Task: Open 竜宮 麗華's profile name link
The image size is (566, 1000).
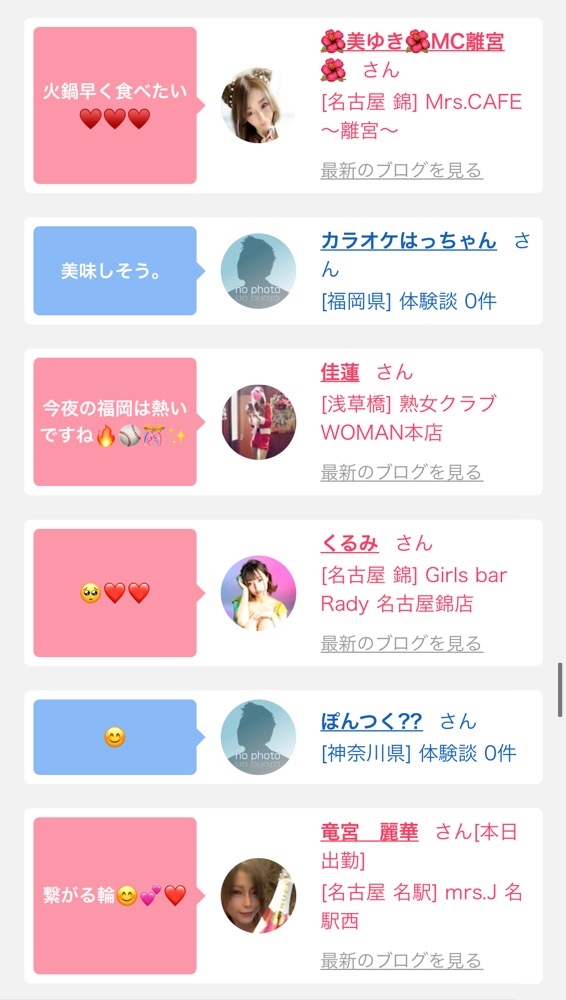Action: 369,832
